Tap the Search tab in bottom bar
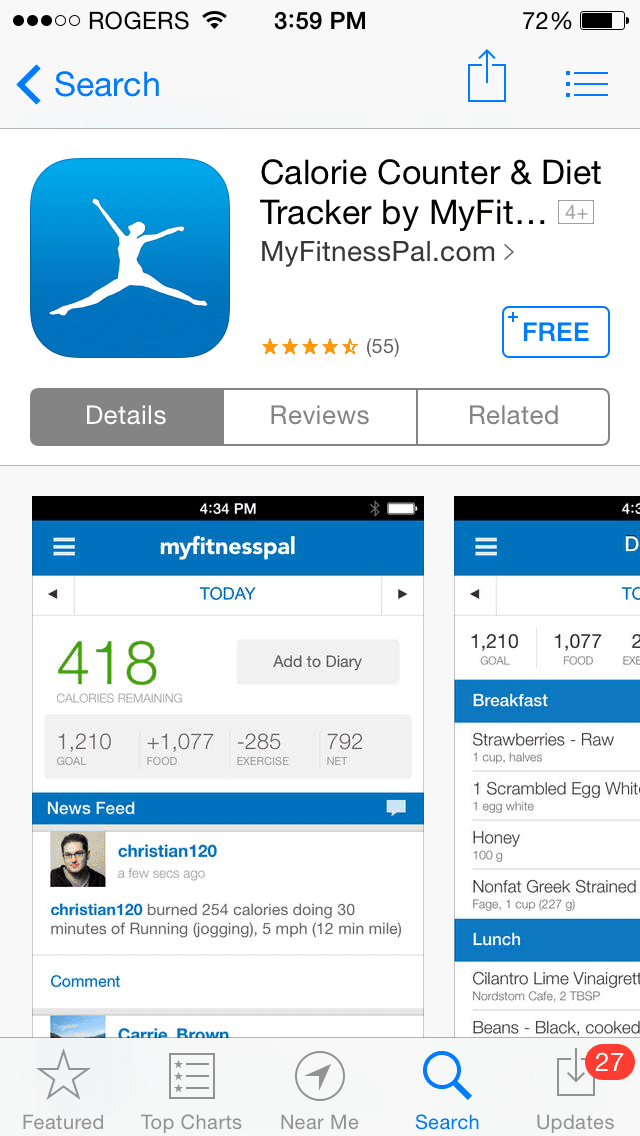Screen dimensions: 640x1136 (447, 1090)
